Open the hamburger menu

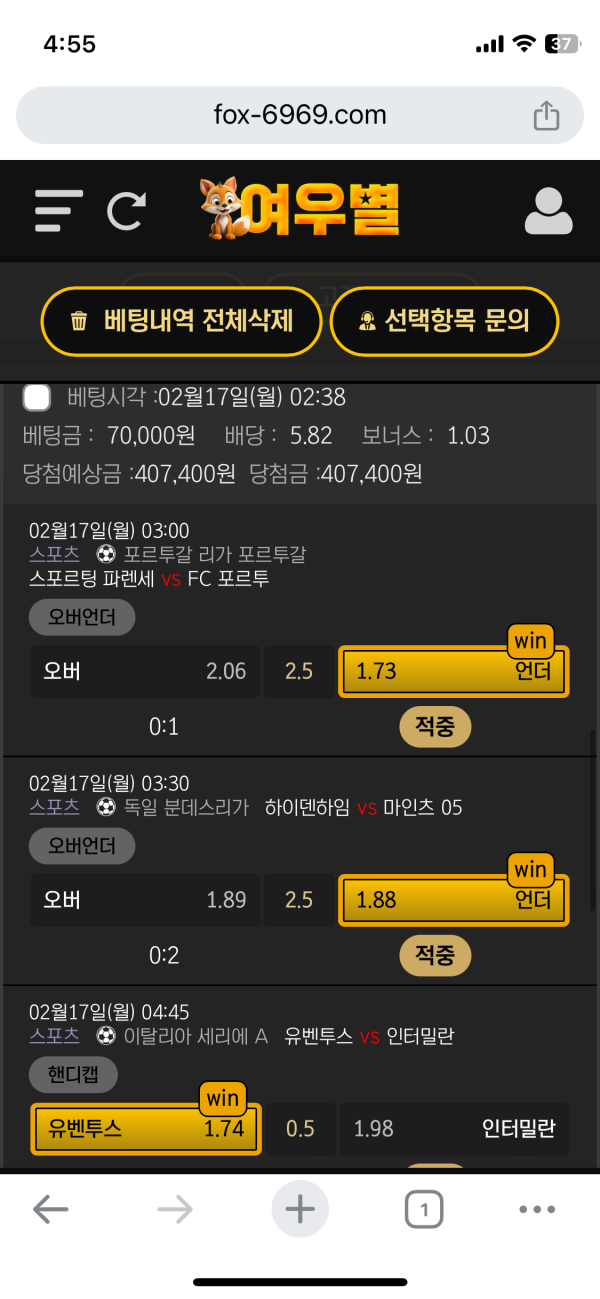click(x=59, y=211)
